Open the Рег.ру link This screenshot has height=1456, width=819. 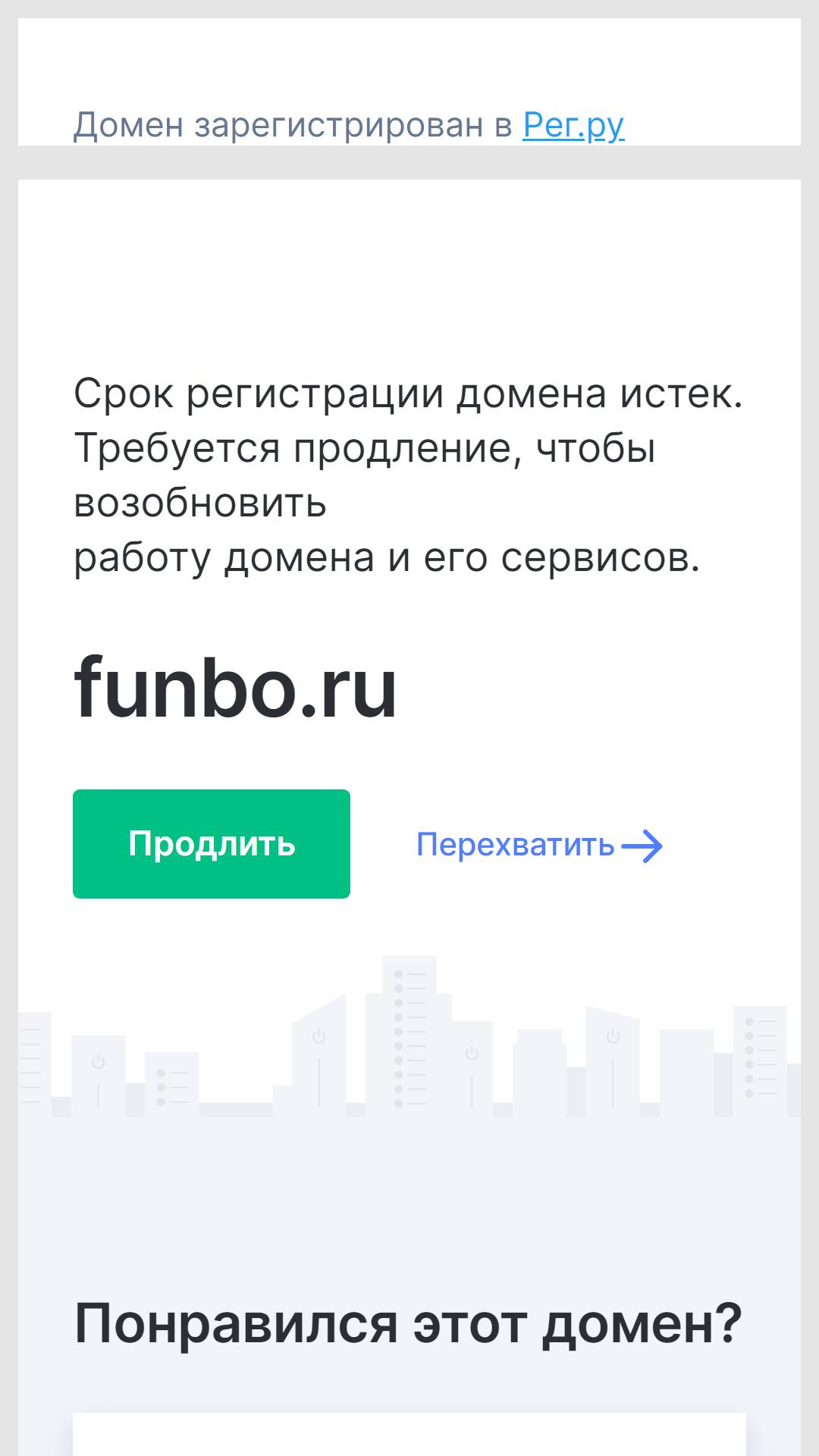(x=573, y=125)
